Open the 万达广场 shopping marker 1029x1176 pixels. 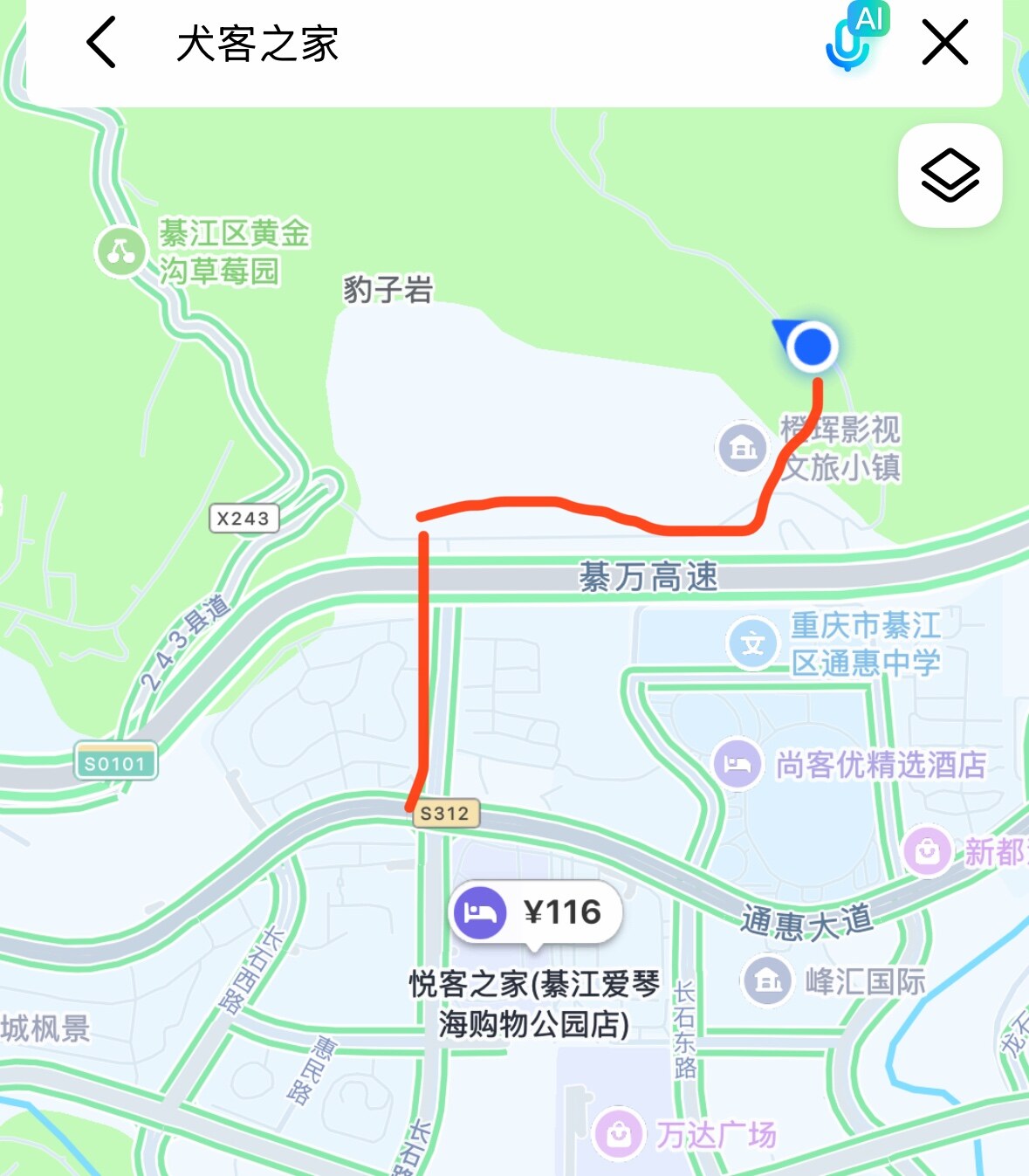pyautogui.click(x=619, y=1134)
